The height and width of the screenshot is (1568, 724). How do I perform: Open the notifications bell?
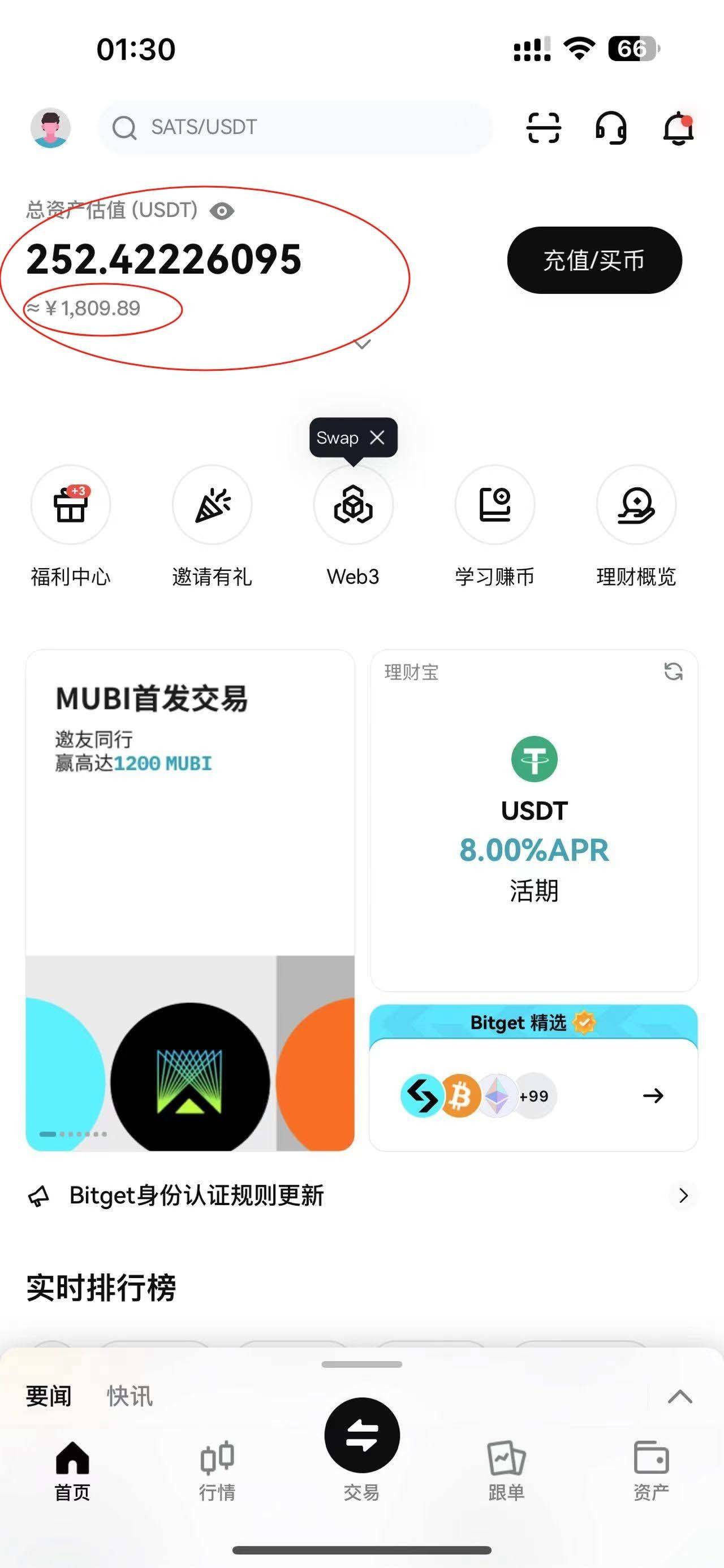point(678,128)
